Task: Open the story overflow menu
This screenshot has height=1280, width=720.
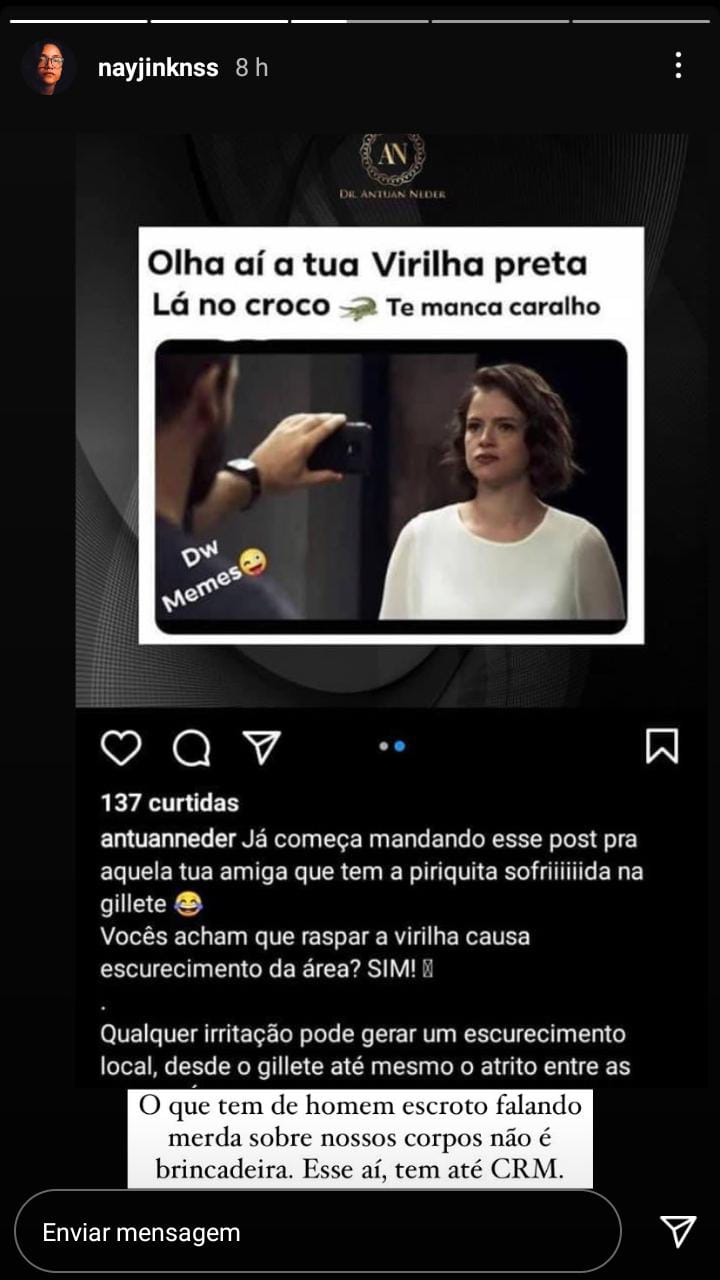Action: click(678, 66)
